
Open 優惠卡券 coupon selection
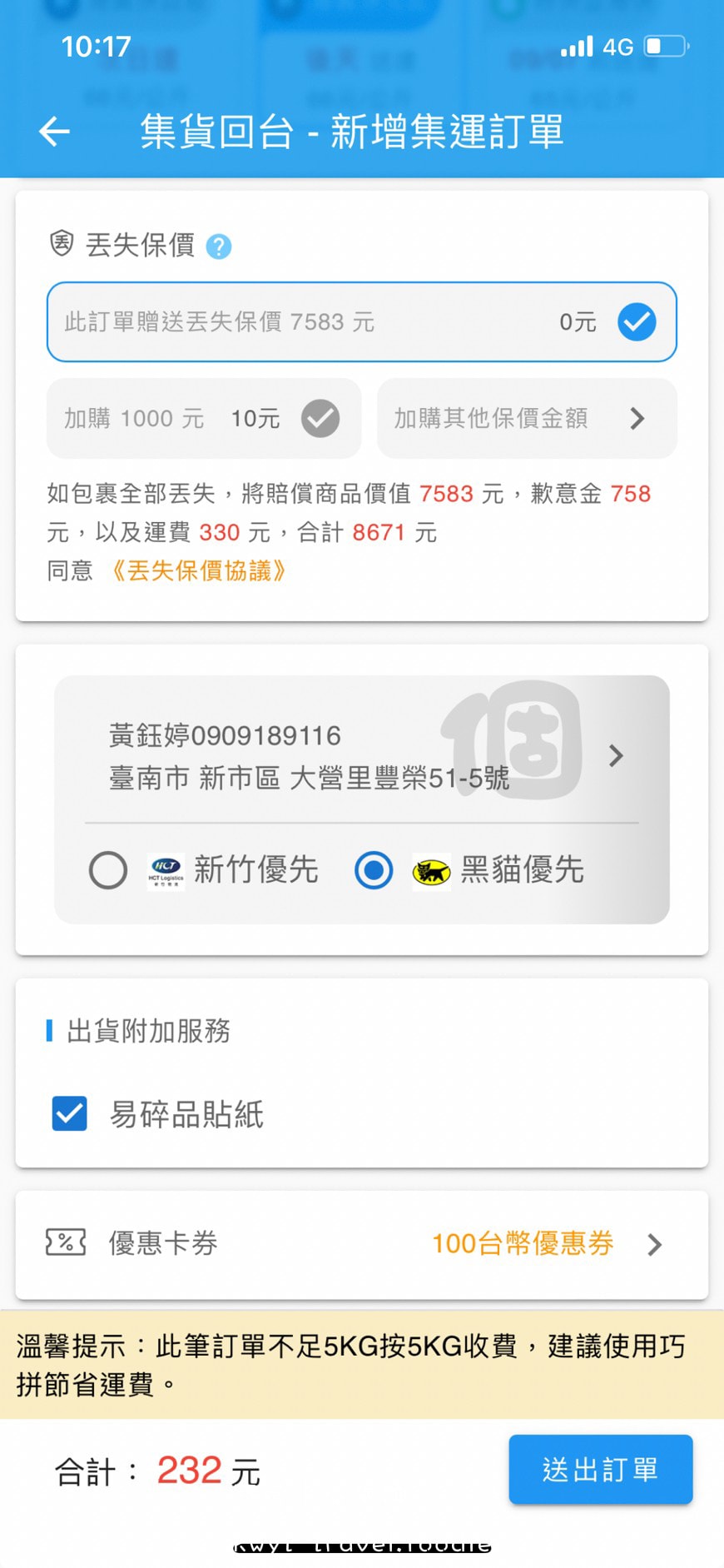click(362, 1244)
